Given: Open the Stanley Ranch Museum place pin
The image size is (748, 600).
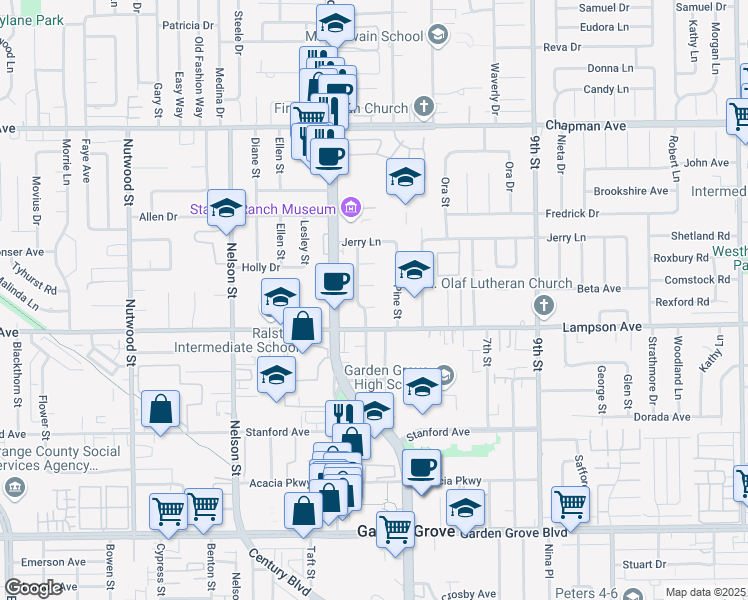Looking at the screenshot, I should click(350, 209).
